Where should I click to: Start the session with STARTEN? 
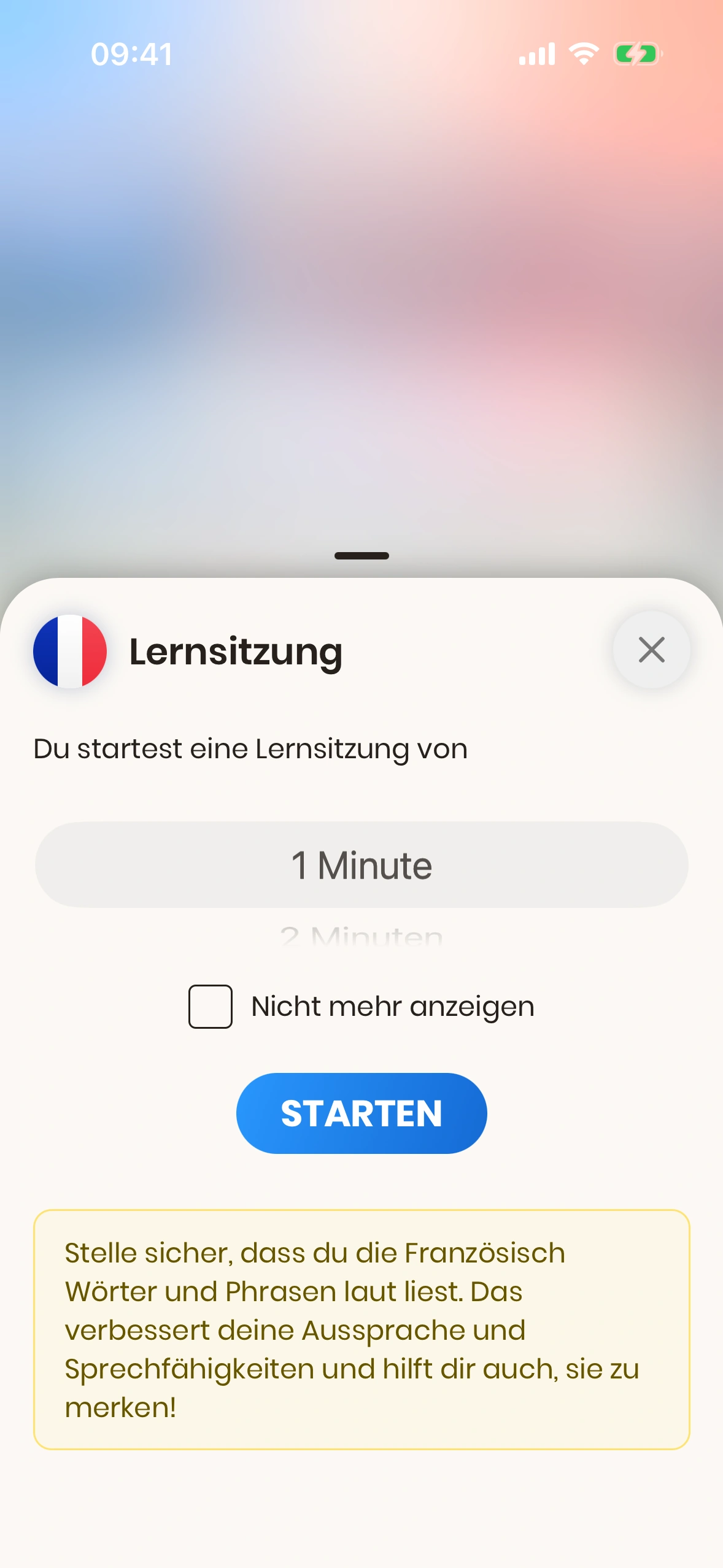pos(361,1113)
